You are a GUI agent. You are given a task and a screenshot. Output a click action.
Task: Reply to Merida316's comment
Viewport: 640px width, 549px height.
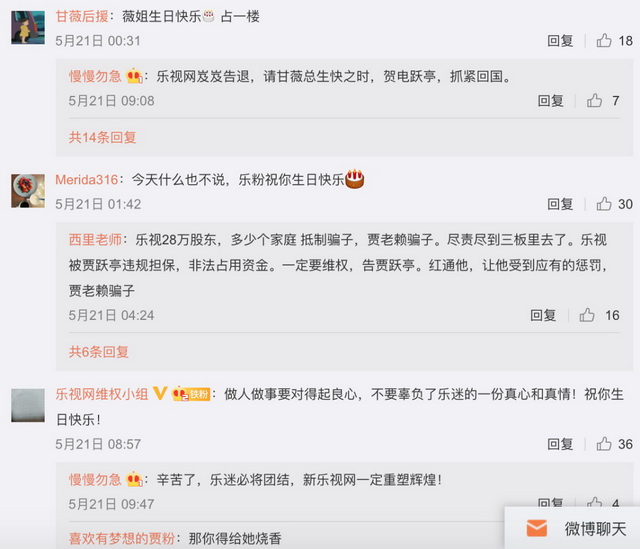(x=560, y=204)
